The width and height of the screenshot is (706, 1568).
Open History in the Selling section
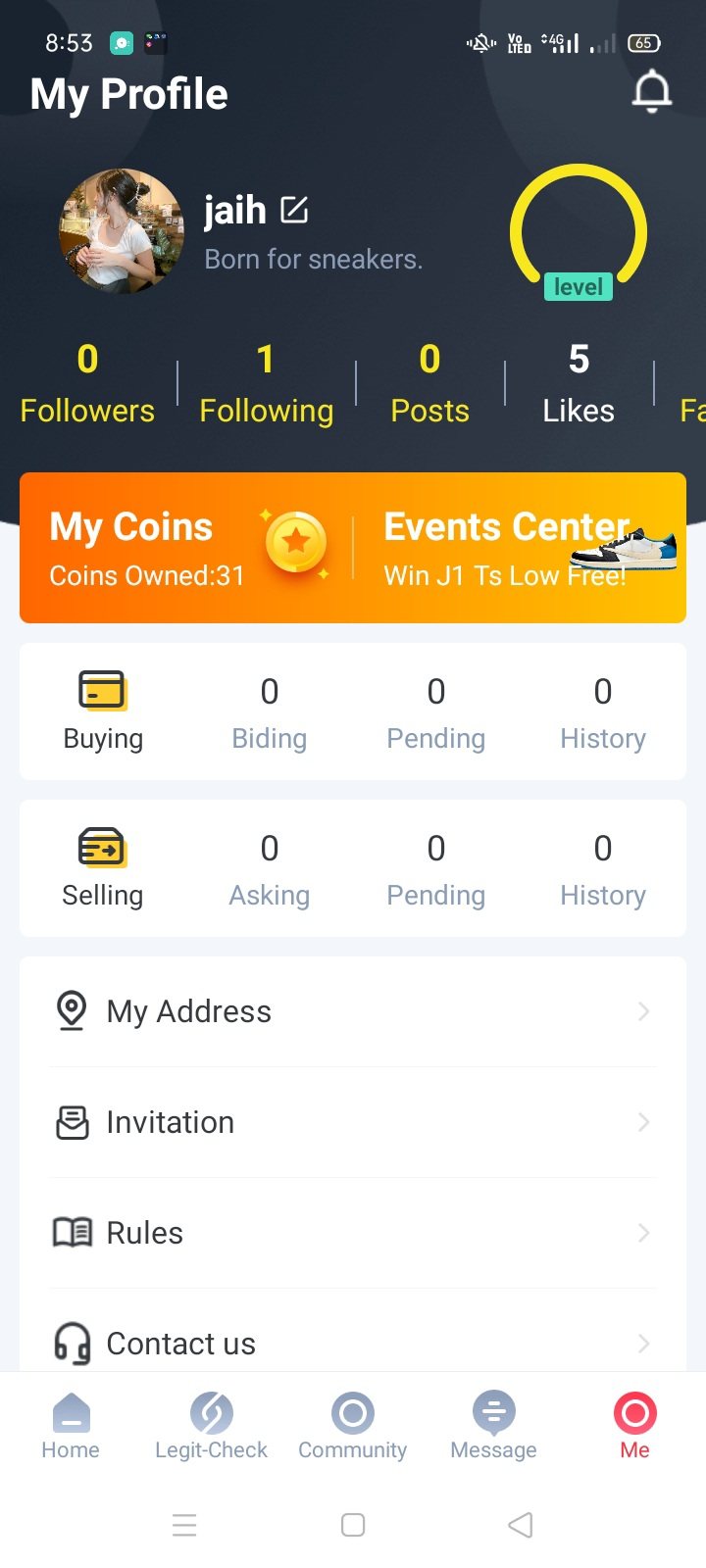click(x=602, y=869)
